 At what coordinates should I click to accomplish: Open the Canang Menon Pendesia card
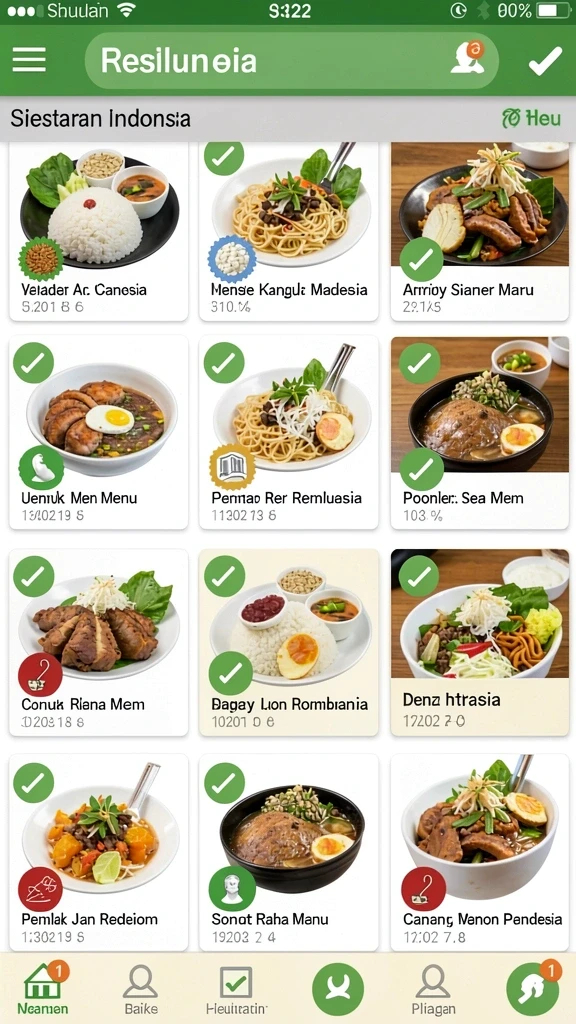[479, 852]
